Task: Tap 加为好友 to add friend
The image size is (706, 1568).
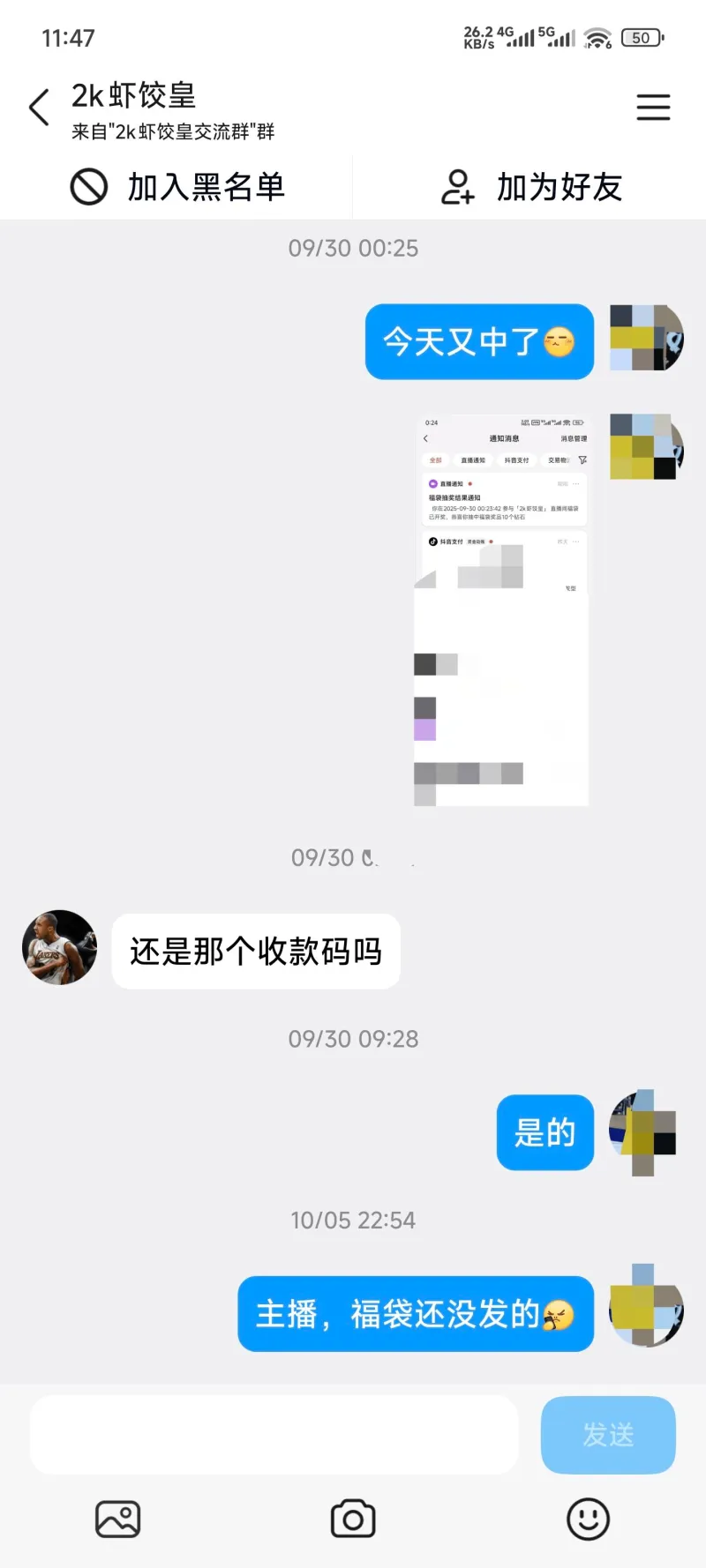Action: coord(531,187)
